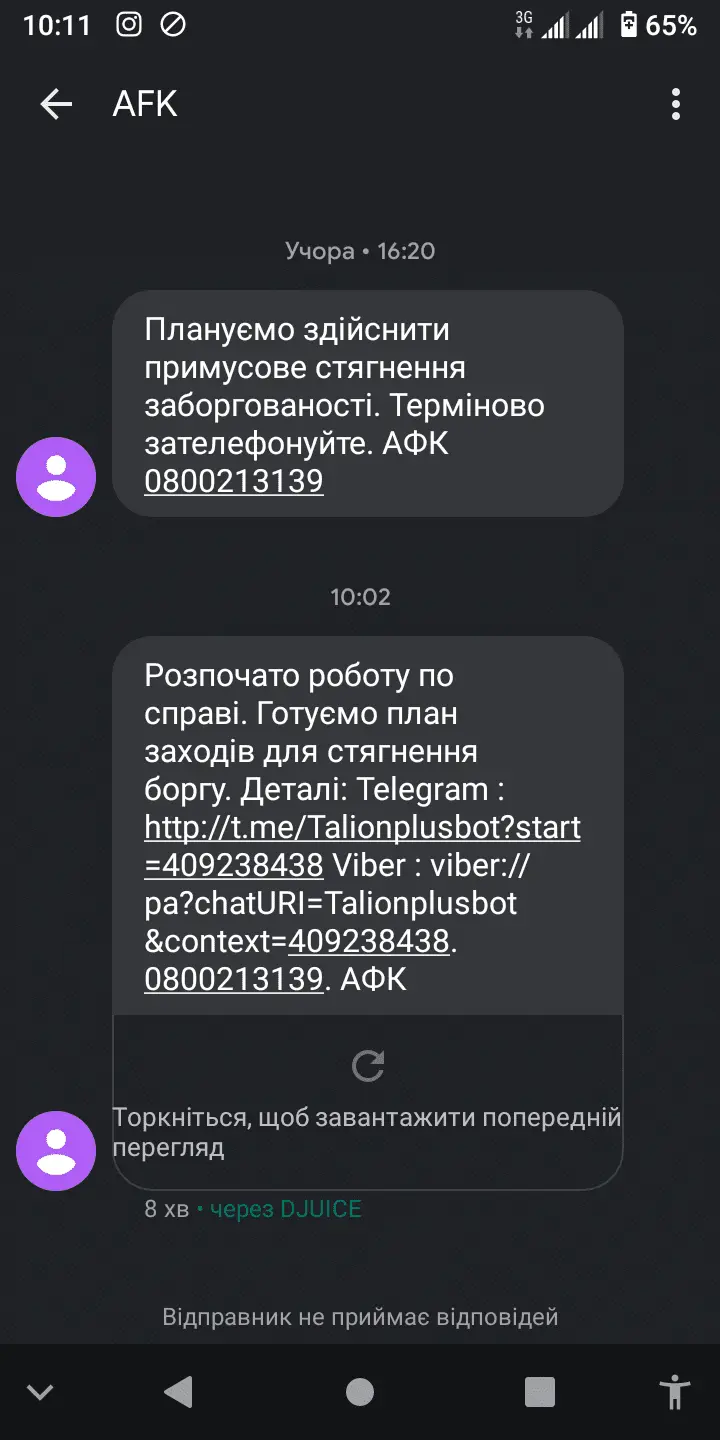Call 0800213139 from the 10:02 message

click(234, 979)
